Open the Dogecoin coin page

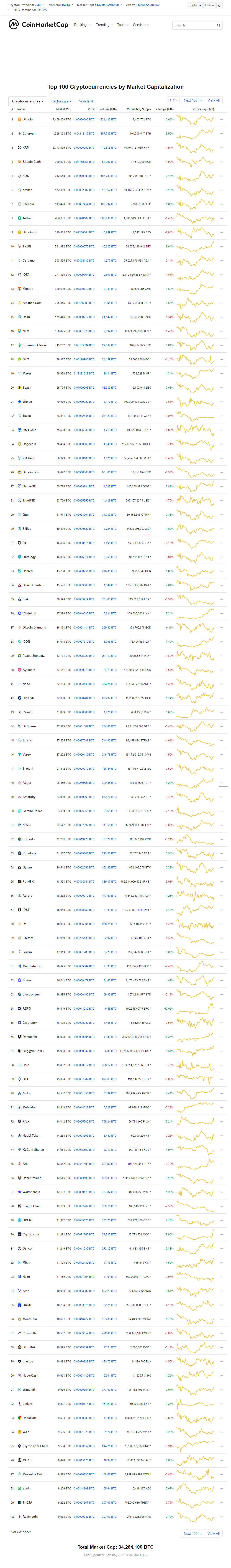coord(29,444)
